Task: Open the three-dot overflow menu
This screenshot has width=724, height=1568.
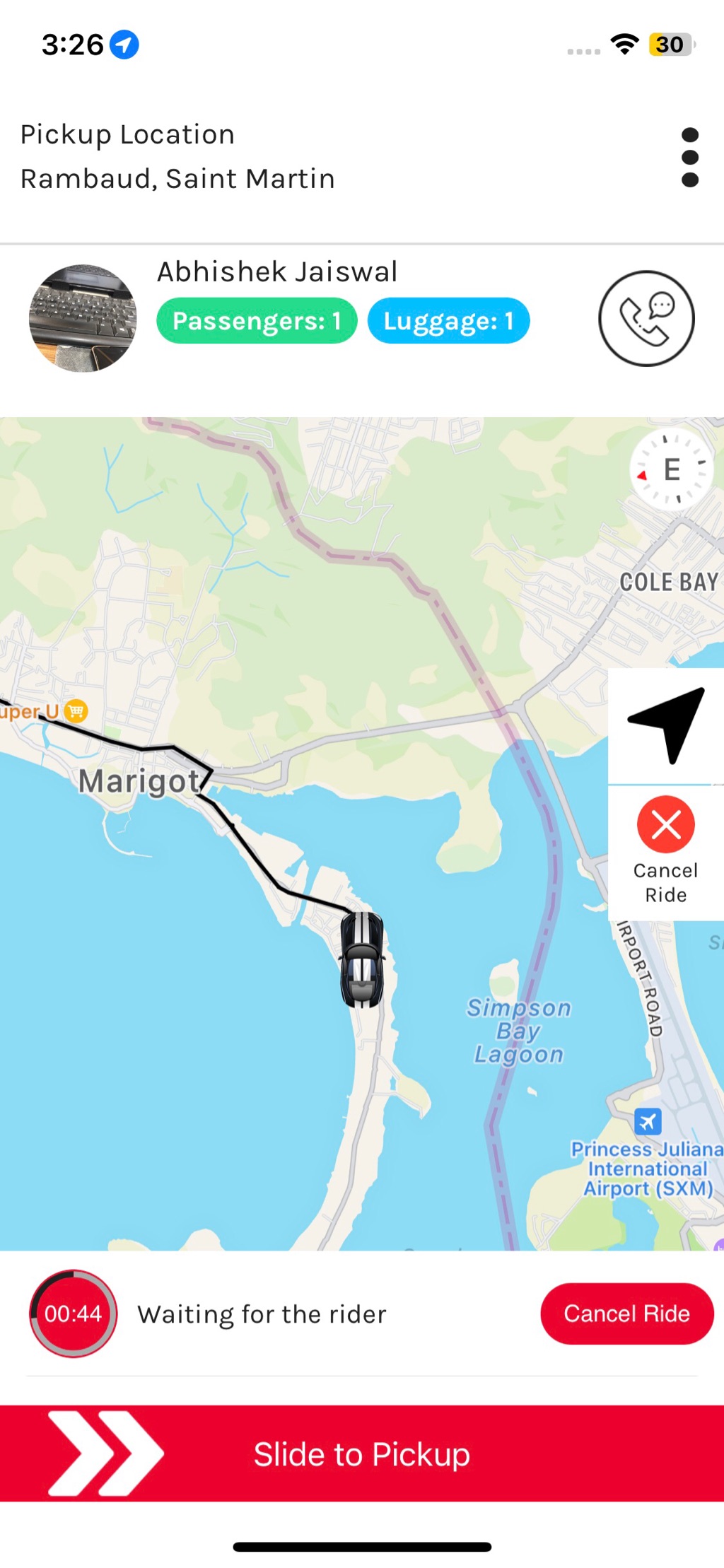Action: [689, 157]
